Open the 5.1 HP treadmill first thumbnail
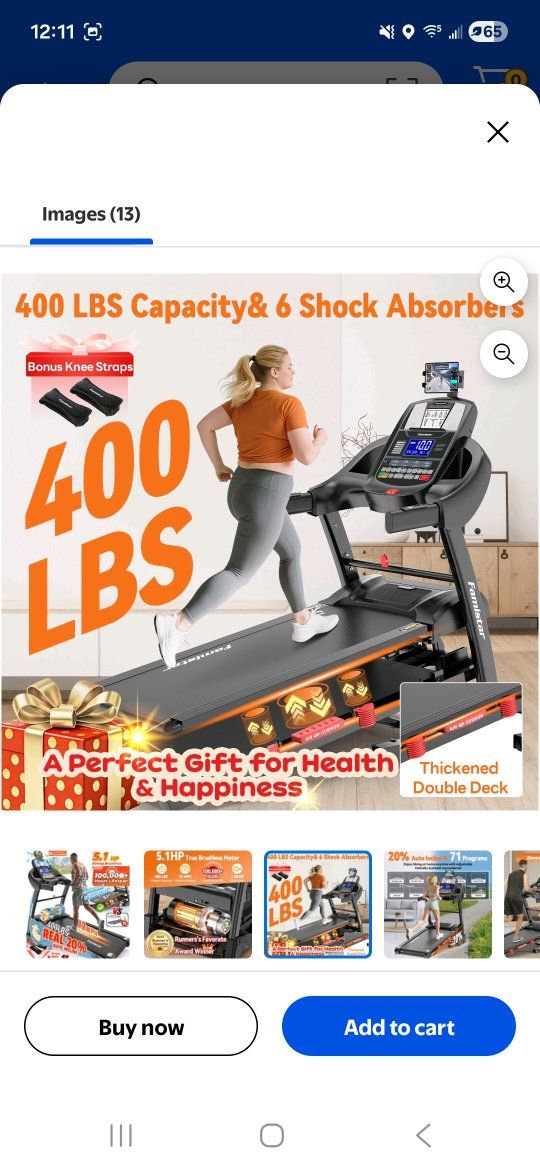 pos(78,904)
